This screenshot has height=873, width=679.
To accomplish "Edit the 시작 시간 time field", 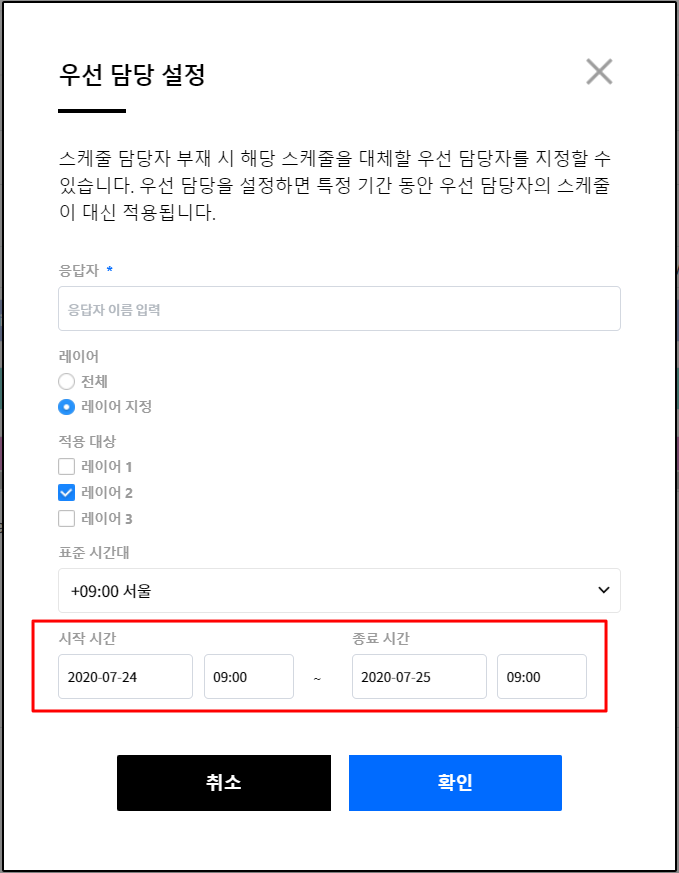I will coord(248,677).
